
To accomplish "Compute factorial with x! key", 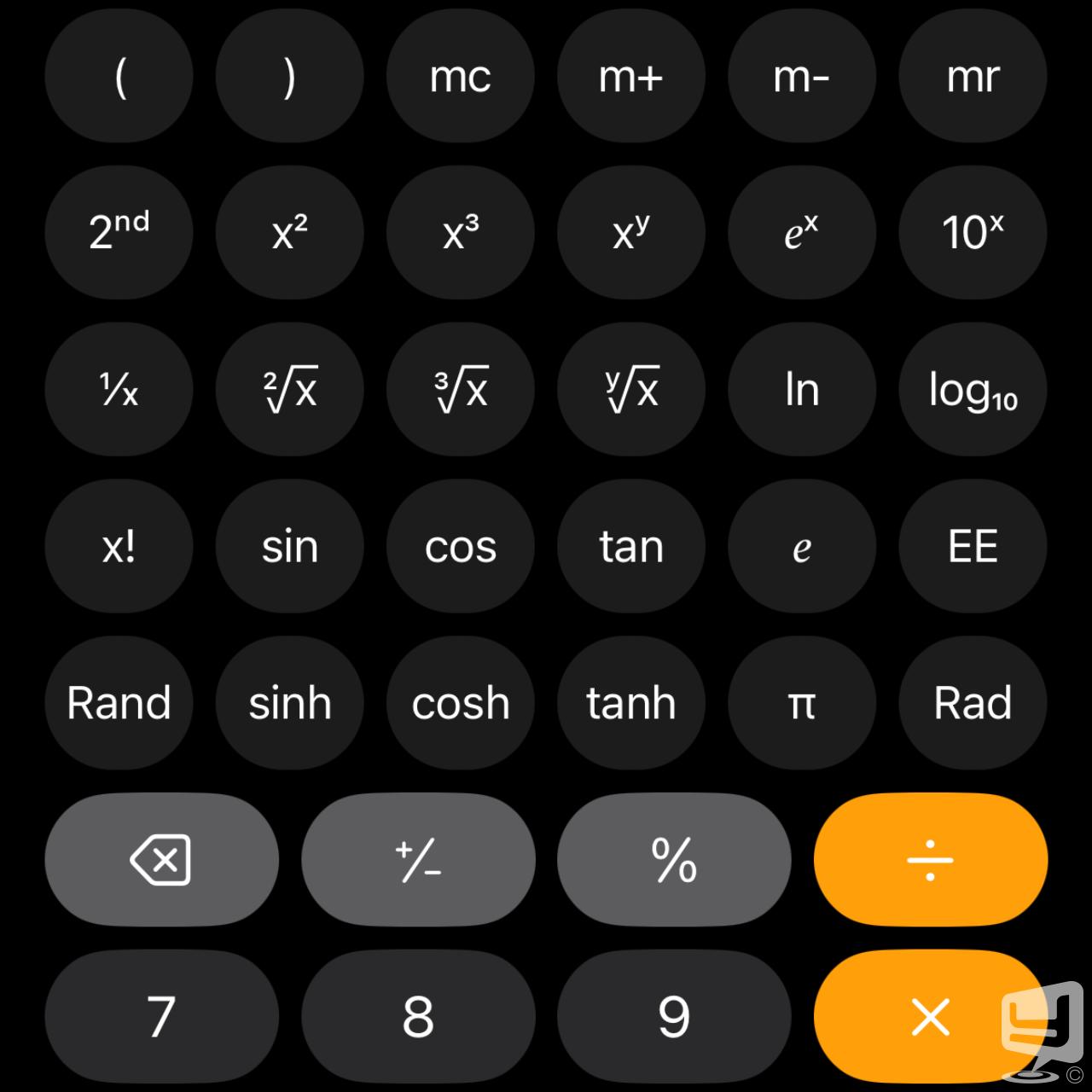I will (x=119, y=546).
